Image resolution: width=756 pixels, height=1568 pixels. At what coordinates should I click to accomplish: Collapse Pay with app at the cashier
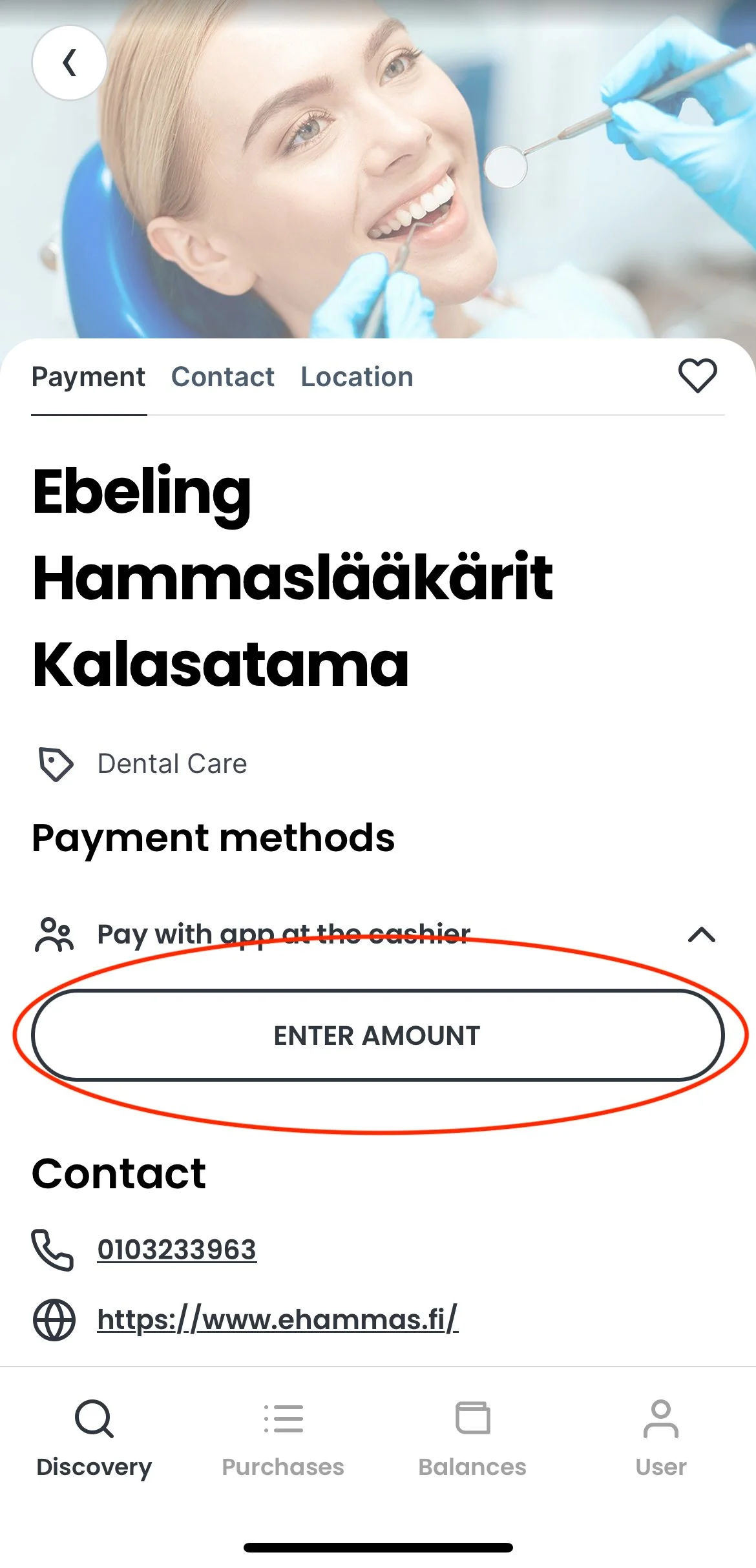tap(701, 934)
